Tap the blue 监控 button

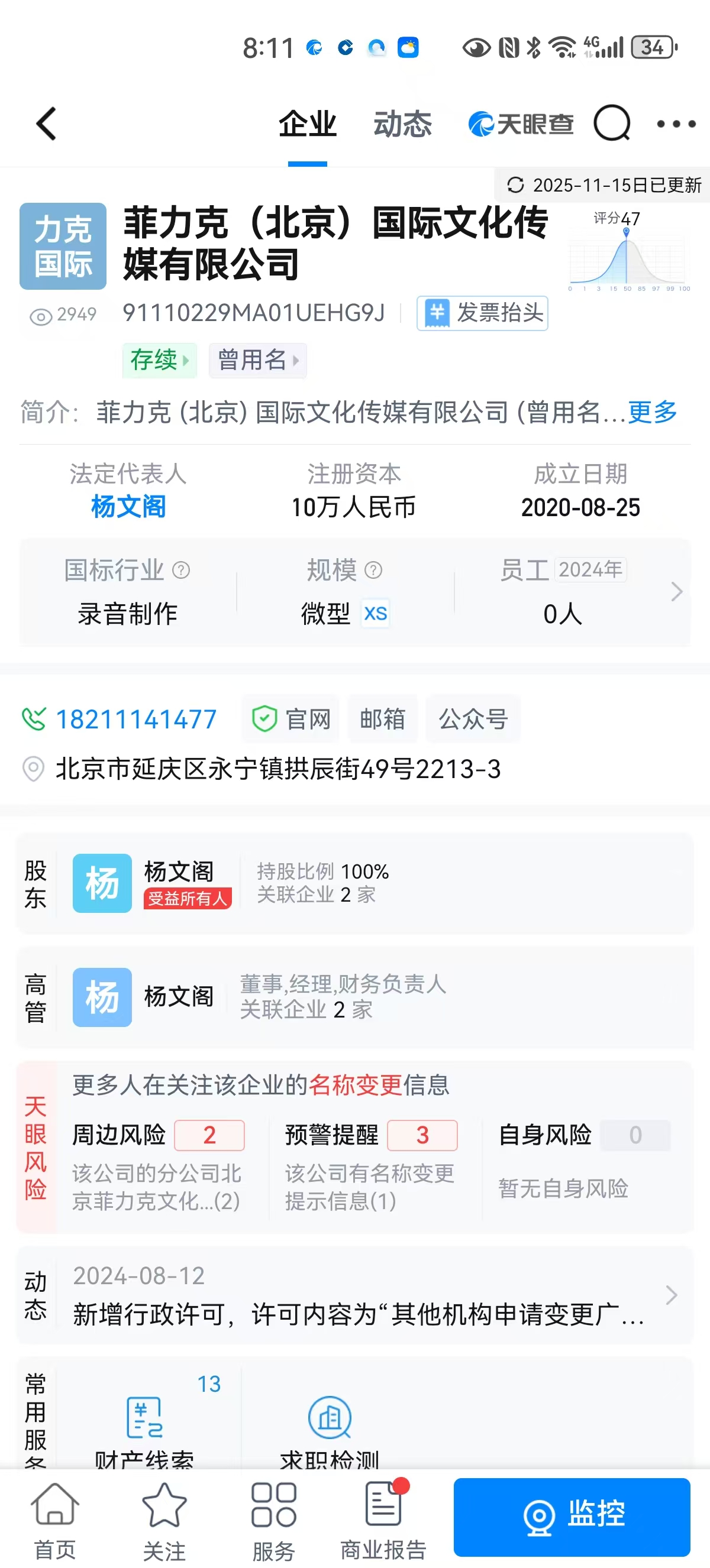click(x=571, y=1516)
